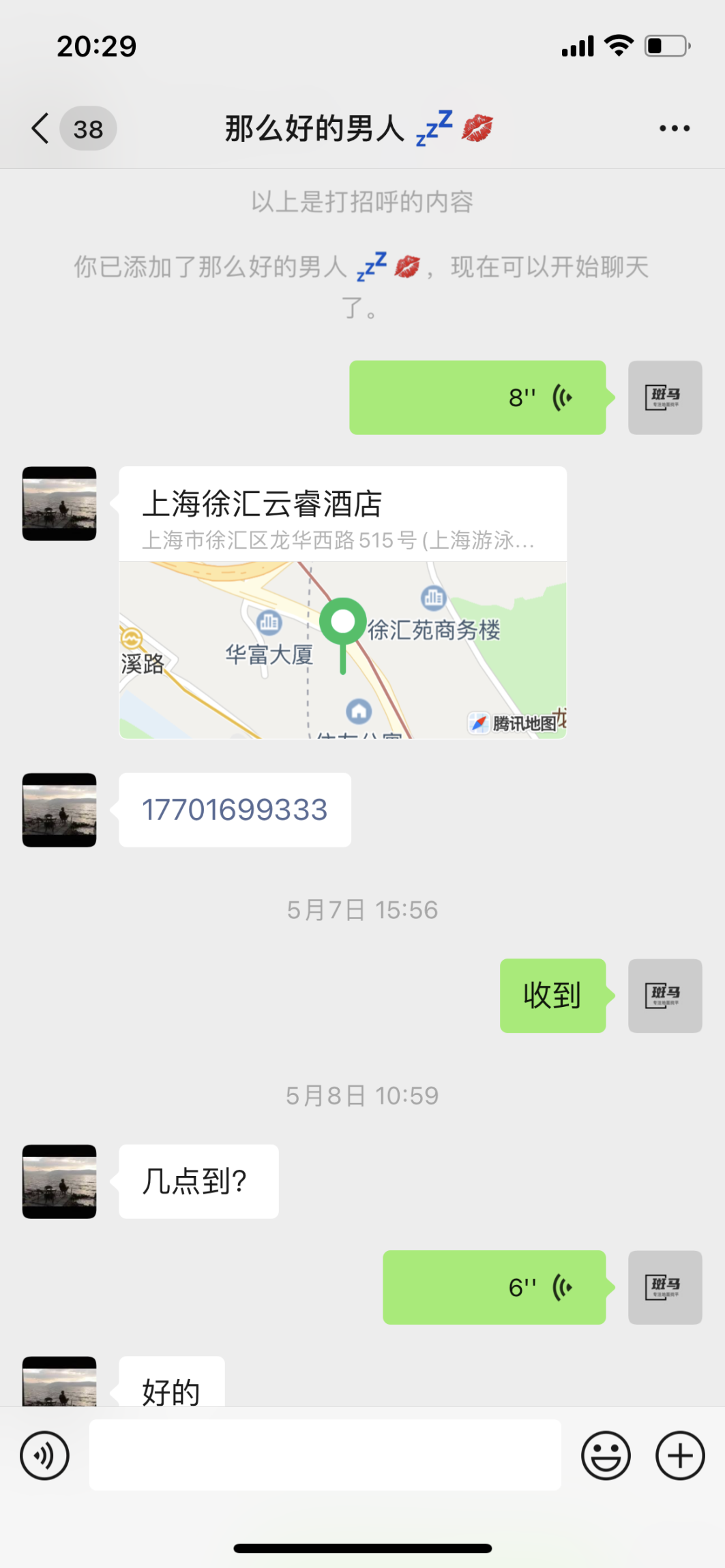The height and width of the screenshot is (1568, 725).
Task: Focus the message text field
Action: (x=325, y=1455)
